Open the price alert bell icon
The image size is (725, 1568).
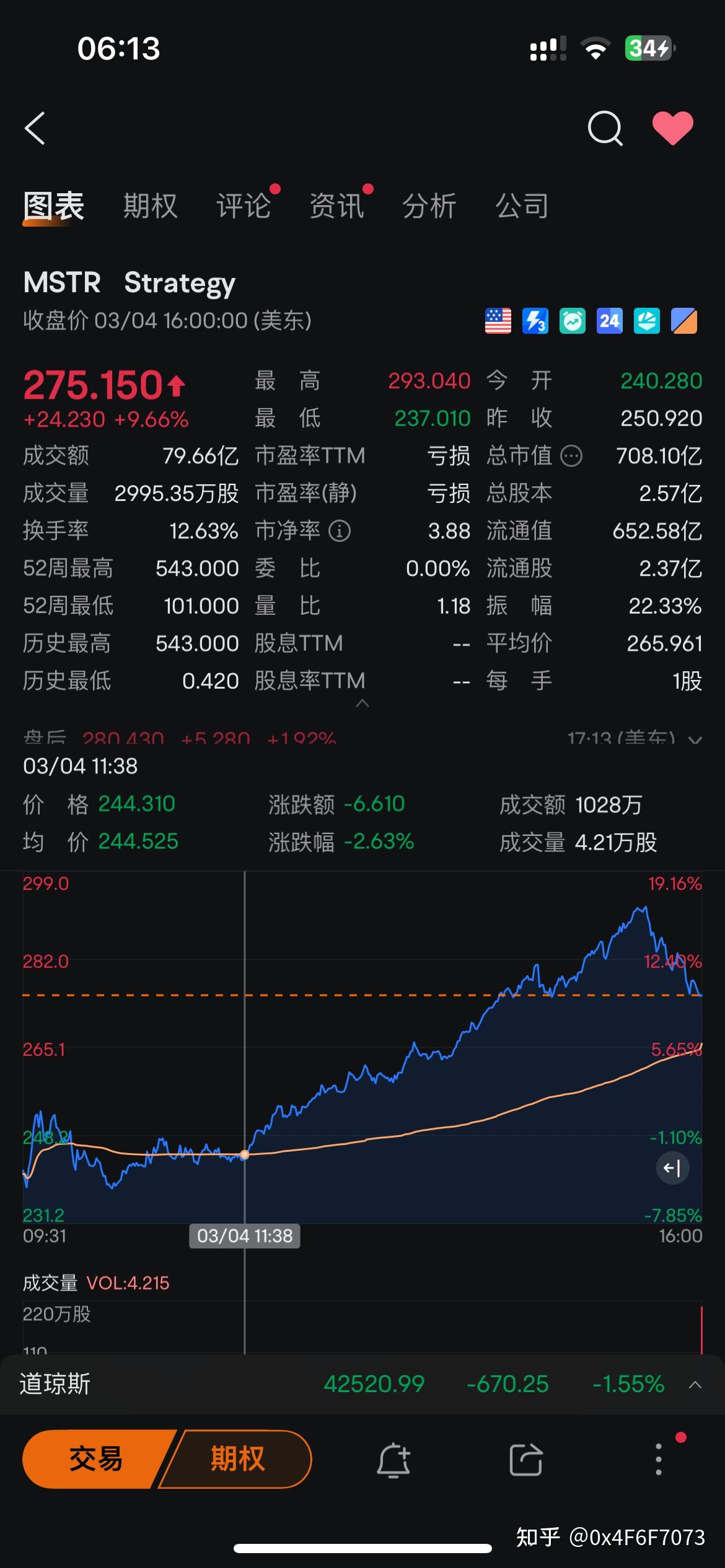(x=395, y=1460)
